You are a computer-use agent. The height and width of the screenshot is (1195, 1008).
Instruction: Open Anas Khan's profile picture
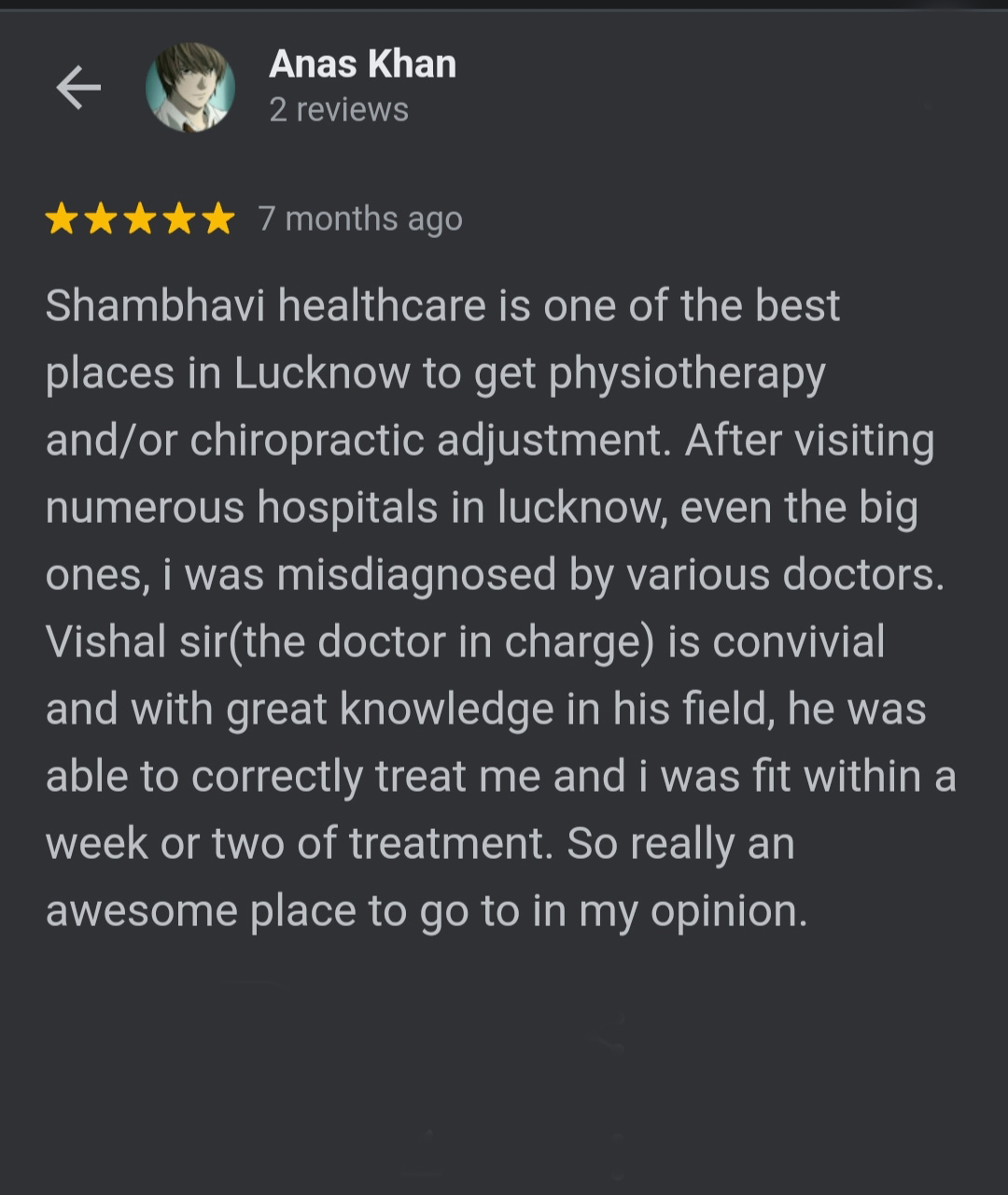click(x=190, y=88)
